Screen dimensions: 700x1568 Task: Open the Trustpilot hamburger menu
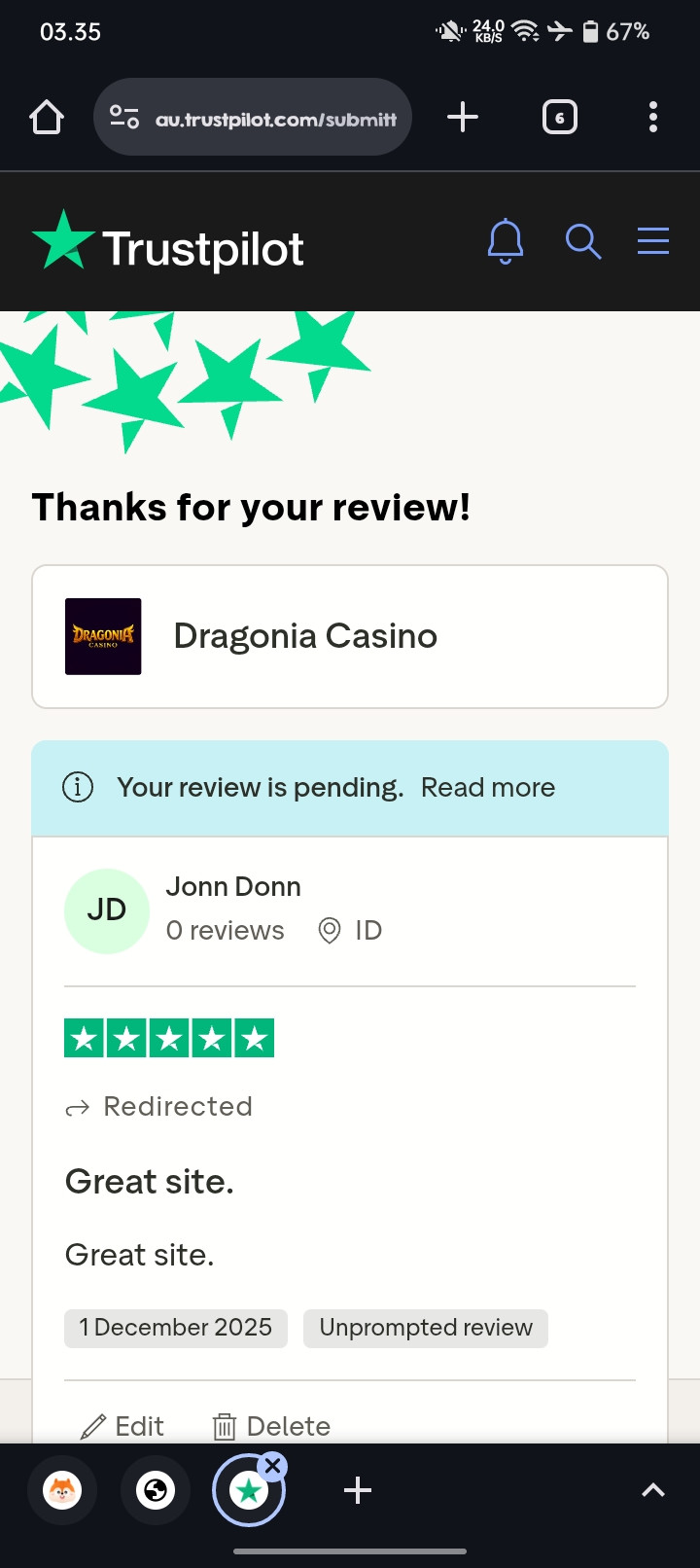point(653,241)
